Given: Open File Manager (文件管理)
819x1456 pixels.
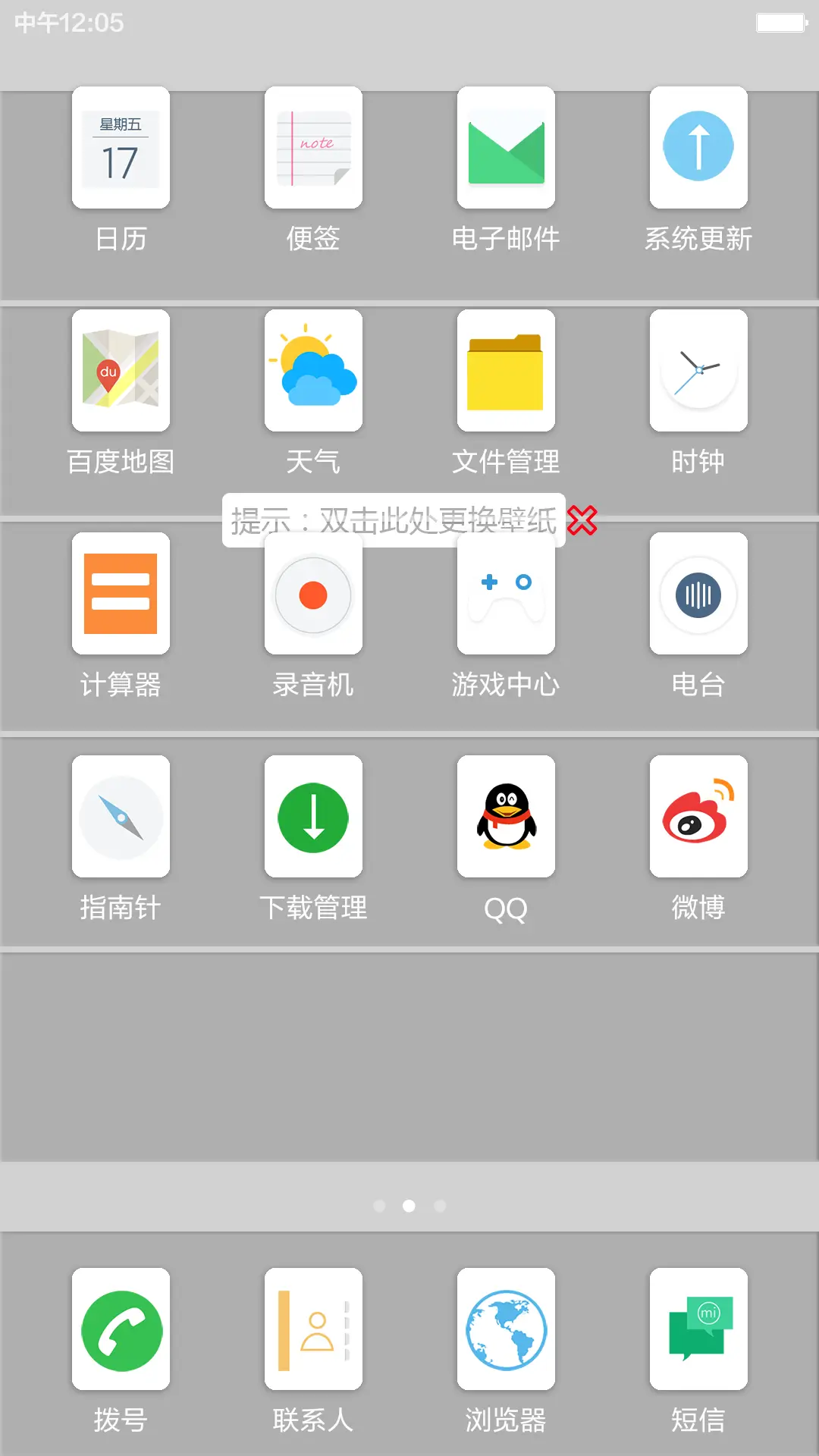Looking at the screenshot, I should pos(506,372).
